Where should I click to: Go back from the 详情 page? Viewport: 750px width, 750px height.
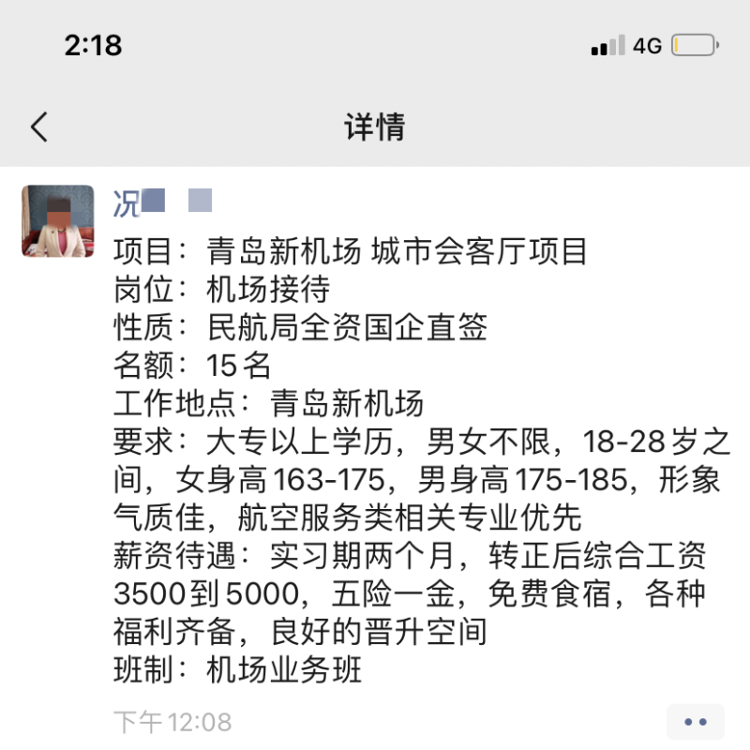39,127
